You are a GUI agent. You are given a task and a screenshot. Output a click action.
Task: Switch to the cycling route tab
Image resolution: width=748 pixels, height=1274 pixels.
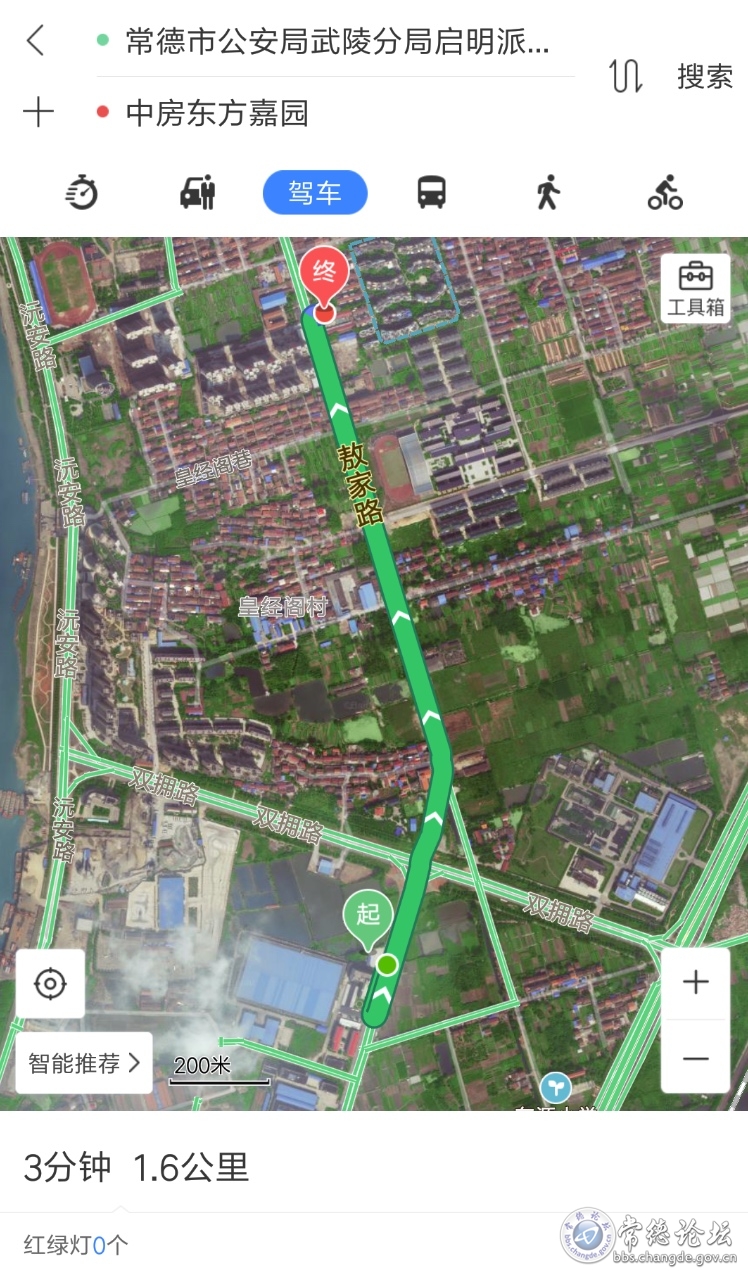665,192
